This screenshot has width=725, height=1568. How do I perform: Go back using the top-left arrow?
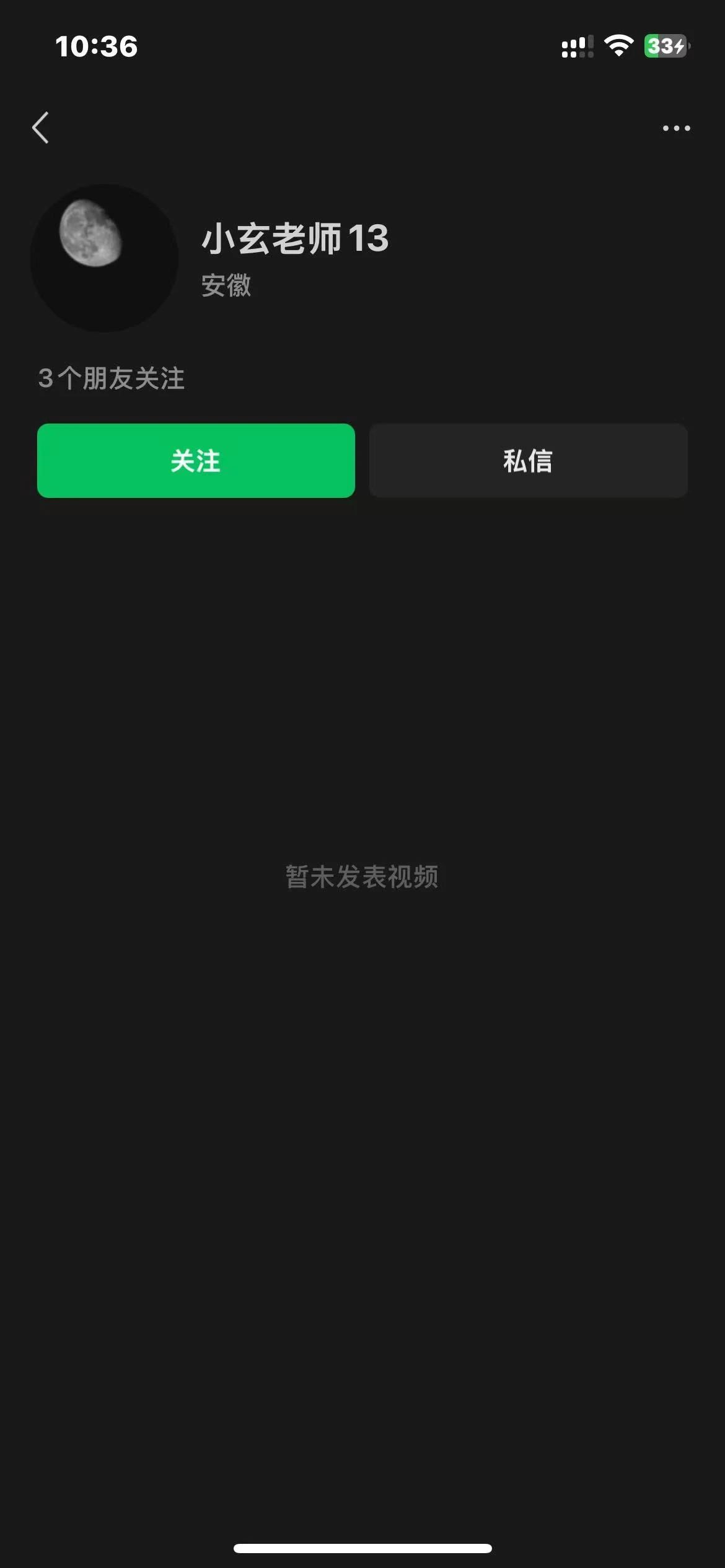(x=40, y=128)
